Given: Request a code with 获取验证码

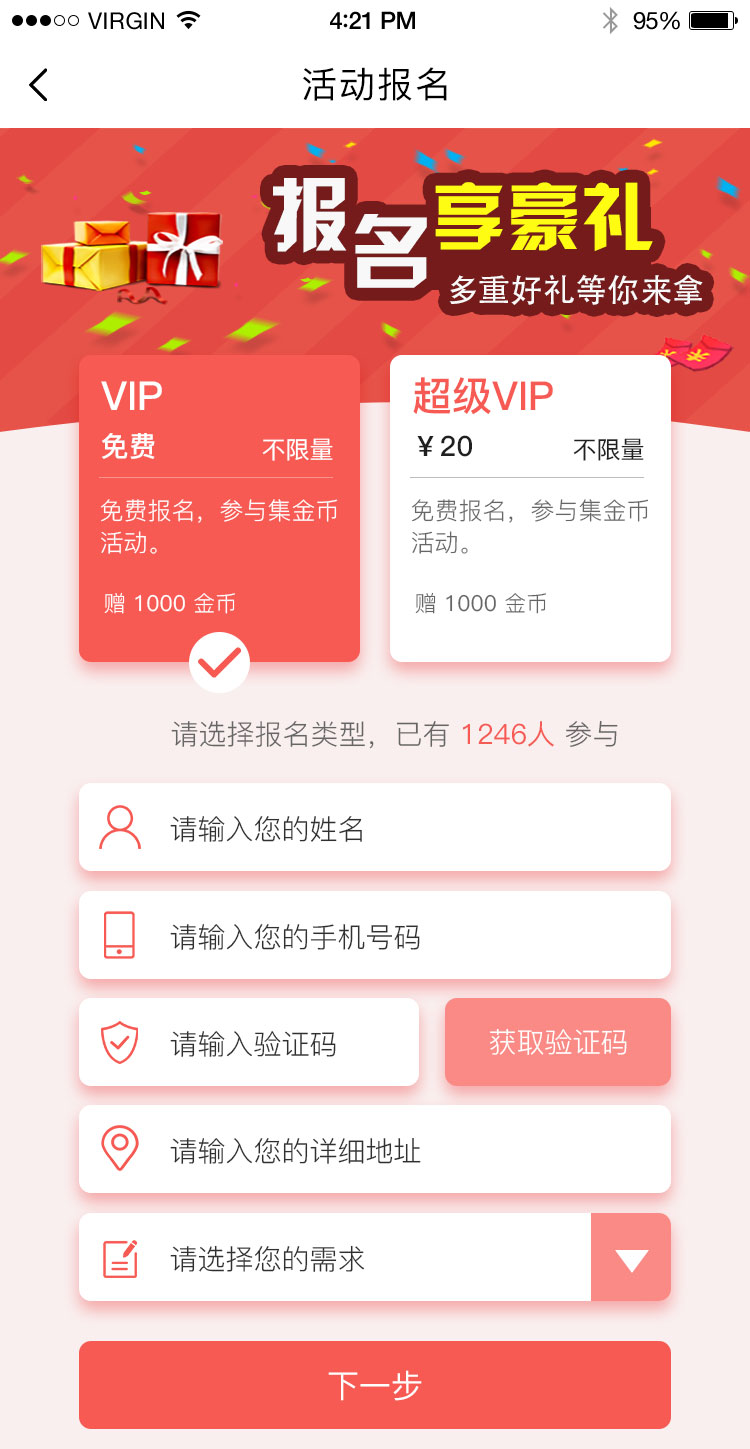Looking at the screenshot, I should coord(557,1043).
